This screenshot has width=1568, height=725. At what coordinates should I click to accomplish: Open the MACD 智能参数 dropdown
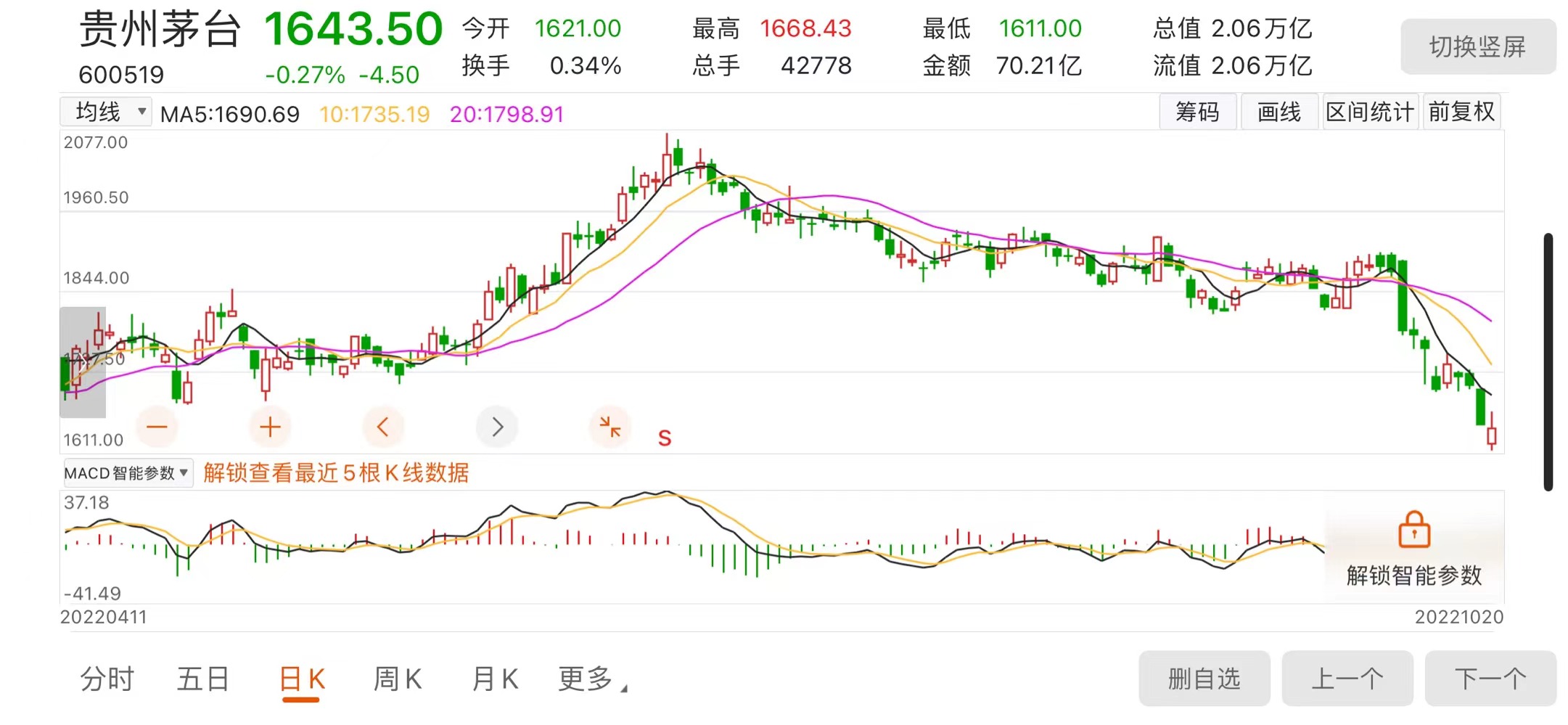pos(128,473)
